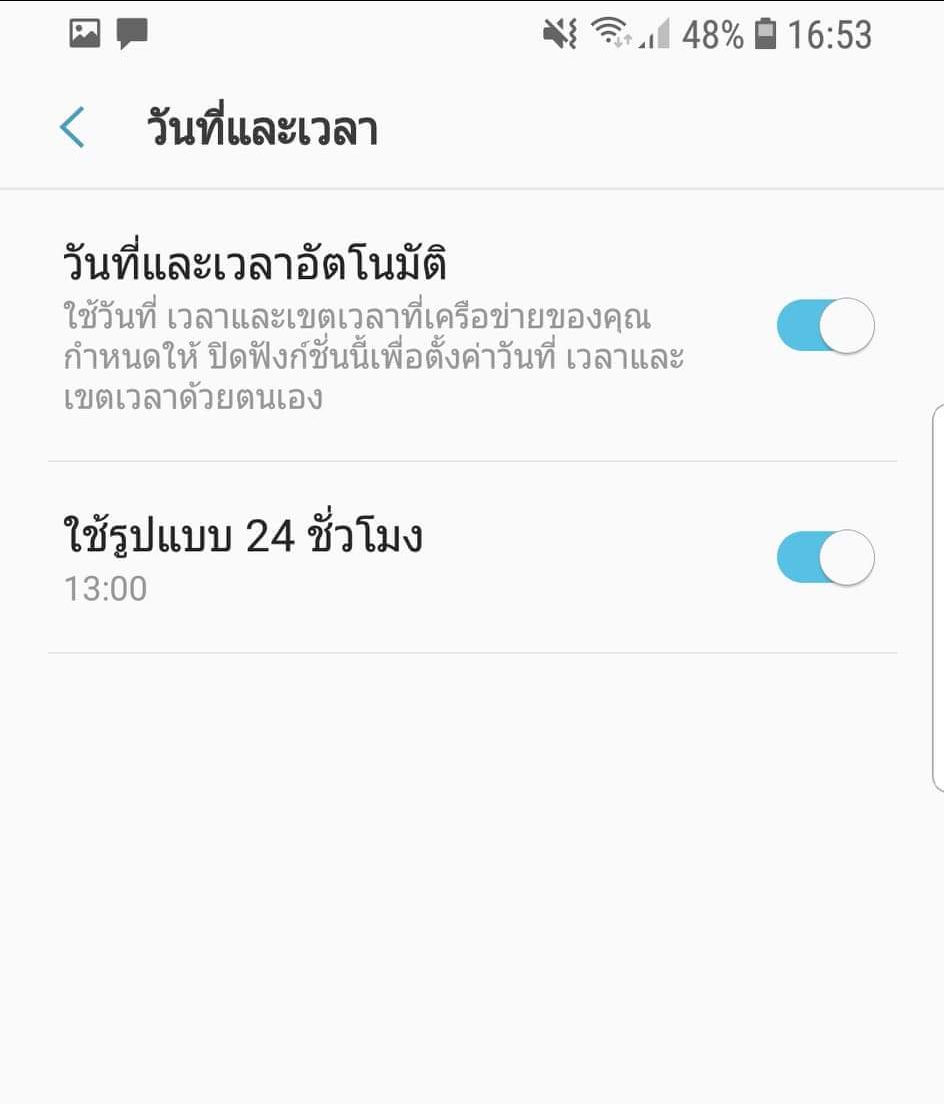
Task: Turn off the วันที่และเวลาอัตโนมัติ switch
Action: click(x=825, y=326)
